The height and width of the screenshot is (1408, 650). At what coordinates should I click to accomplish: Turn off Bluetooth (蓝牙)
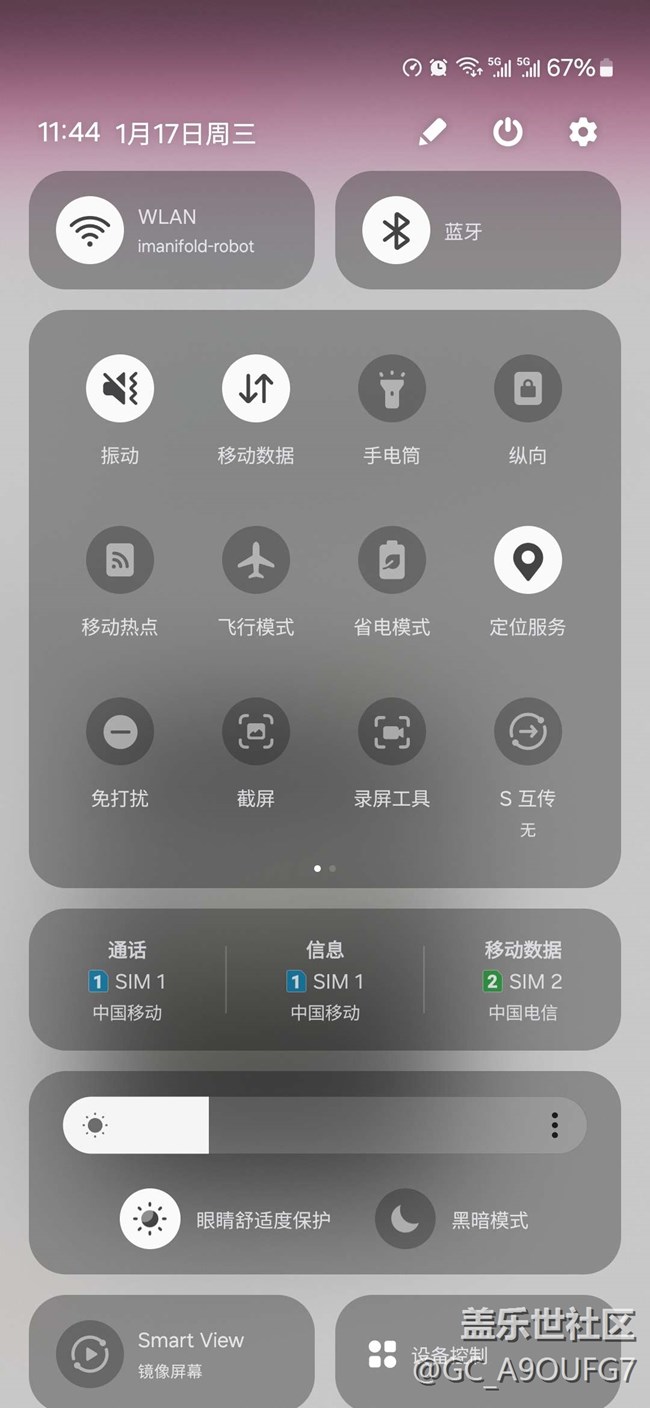(396, 231)
